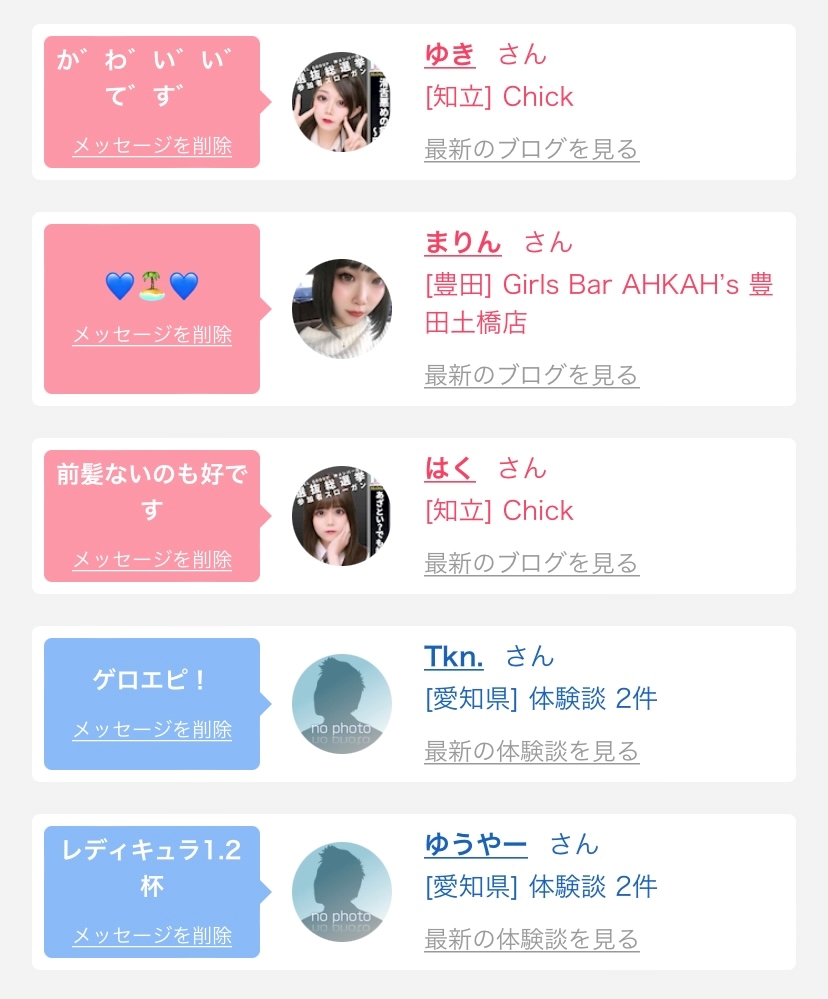
Task: Open ゆうやー's profile name link
Action: [x=476, y=844]
